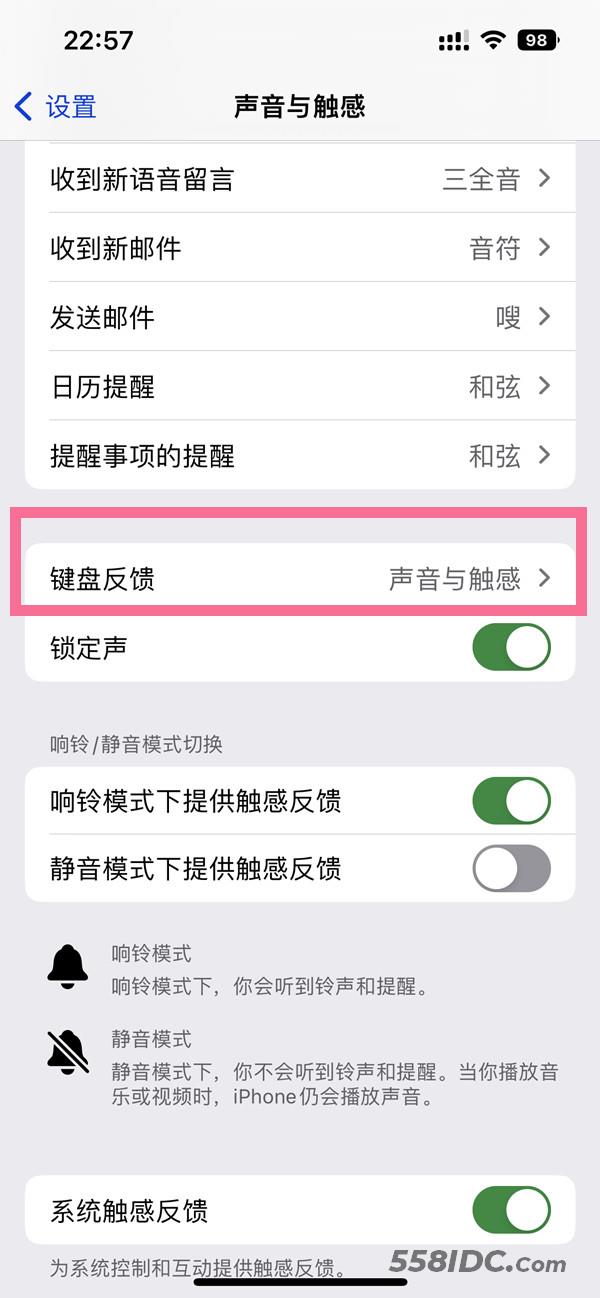Open 日历提醒 sound settings
The height and width of the screenshot is (1298, 600).
click(x=300, y=386)
